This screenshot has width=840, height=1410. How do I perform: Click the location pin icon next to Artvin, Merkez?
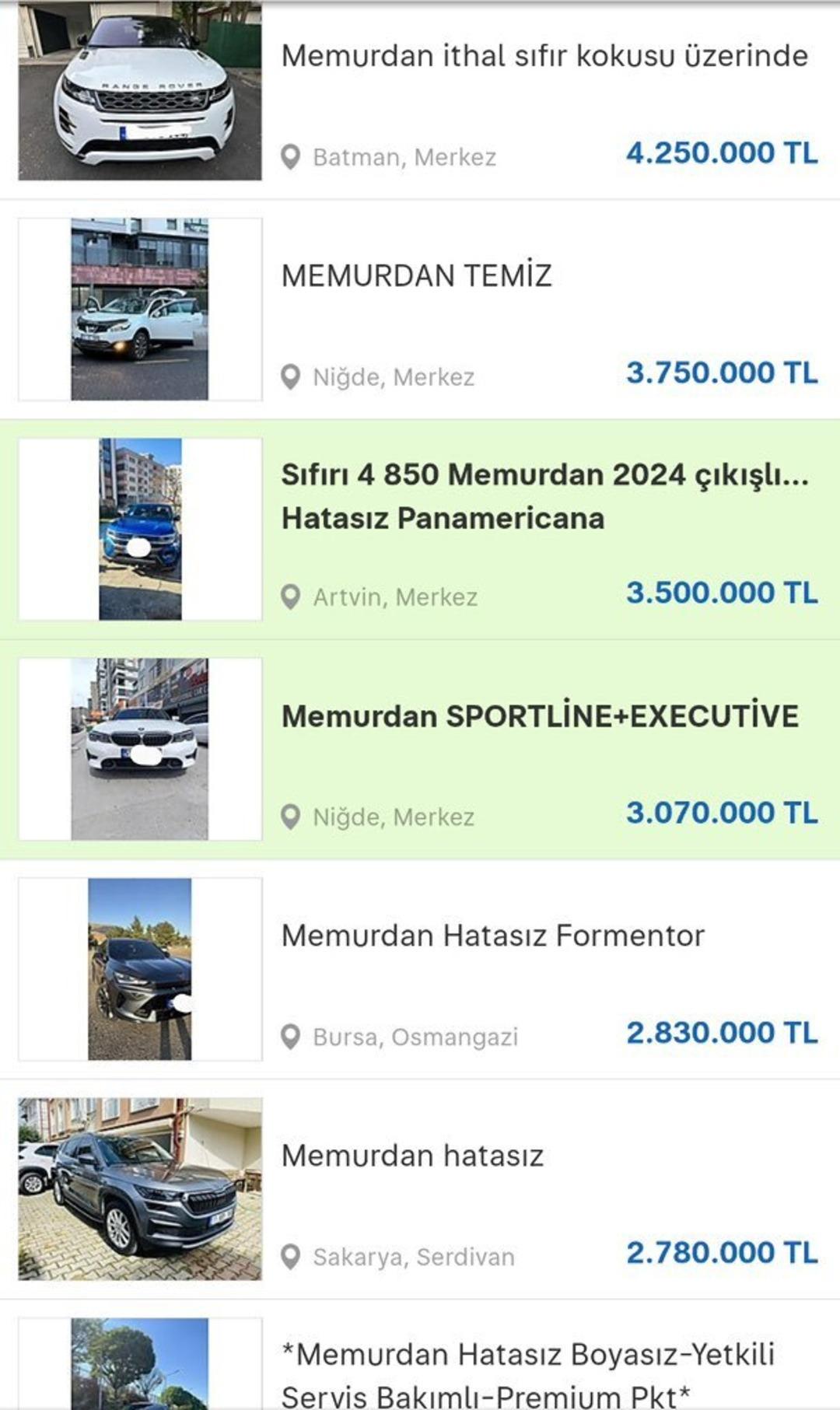coord(292,596)
